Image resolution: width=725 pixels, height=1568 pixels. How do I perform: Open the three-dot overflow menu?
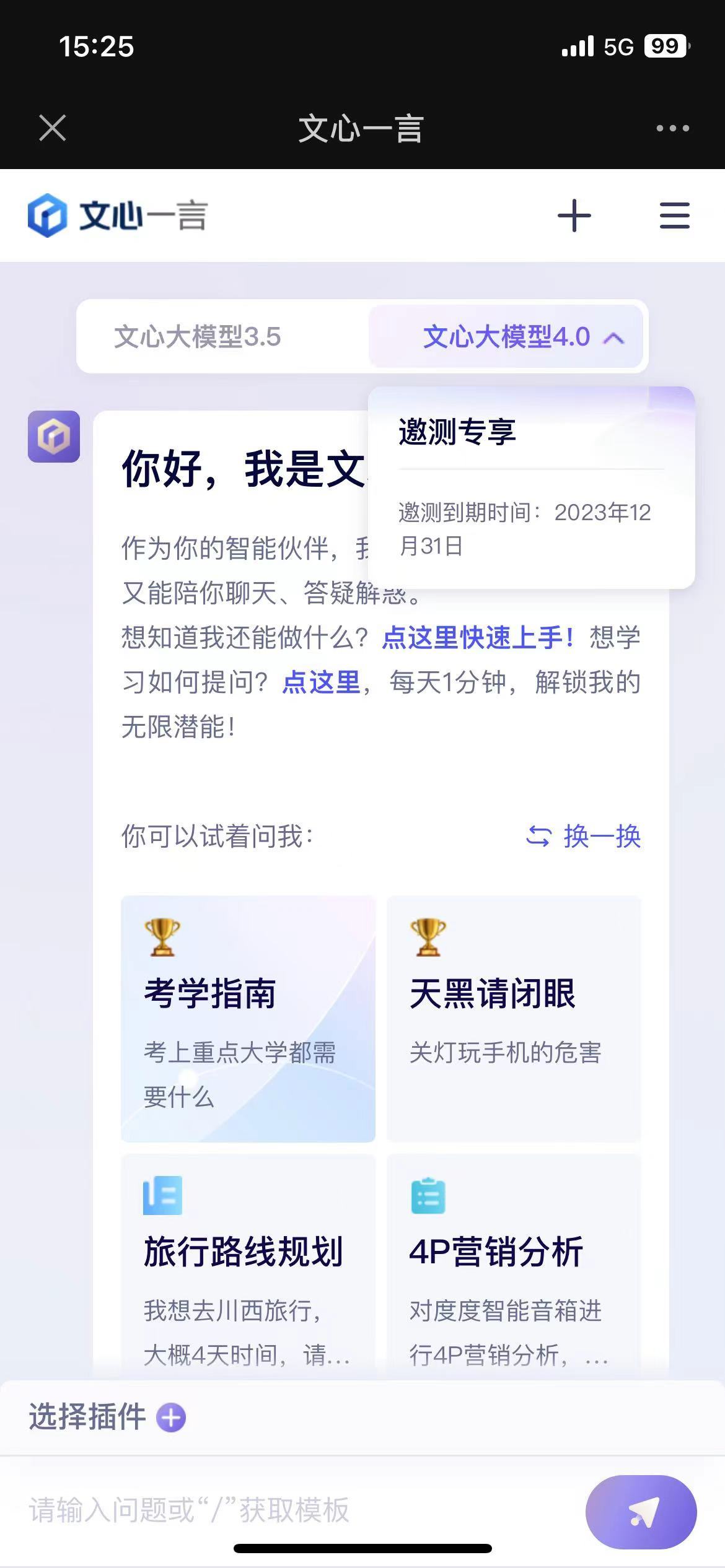[672, 128]
